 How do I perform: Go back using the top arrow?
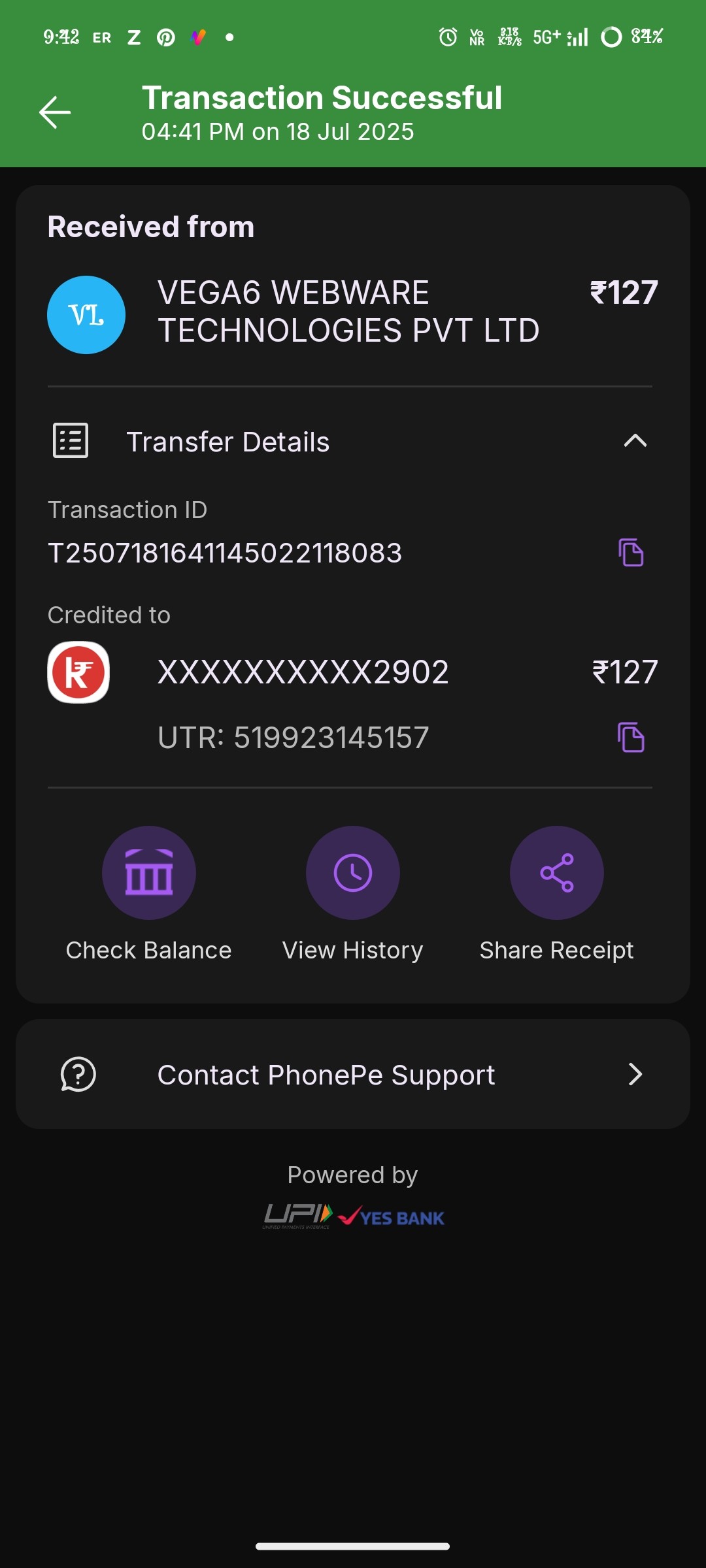coord(55,112)
